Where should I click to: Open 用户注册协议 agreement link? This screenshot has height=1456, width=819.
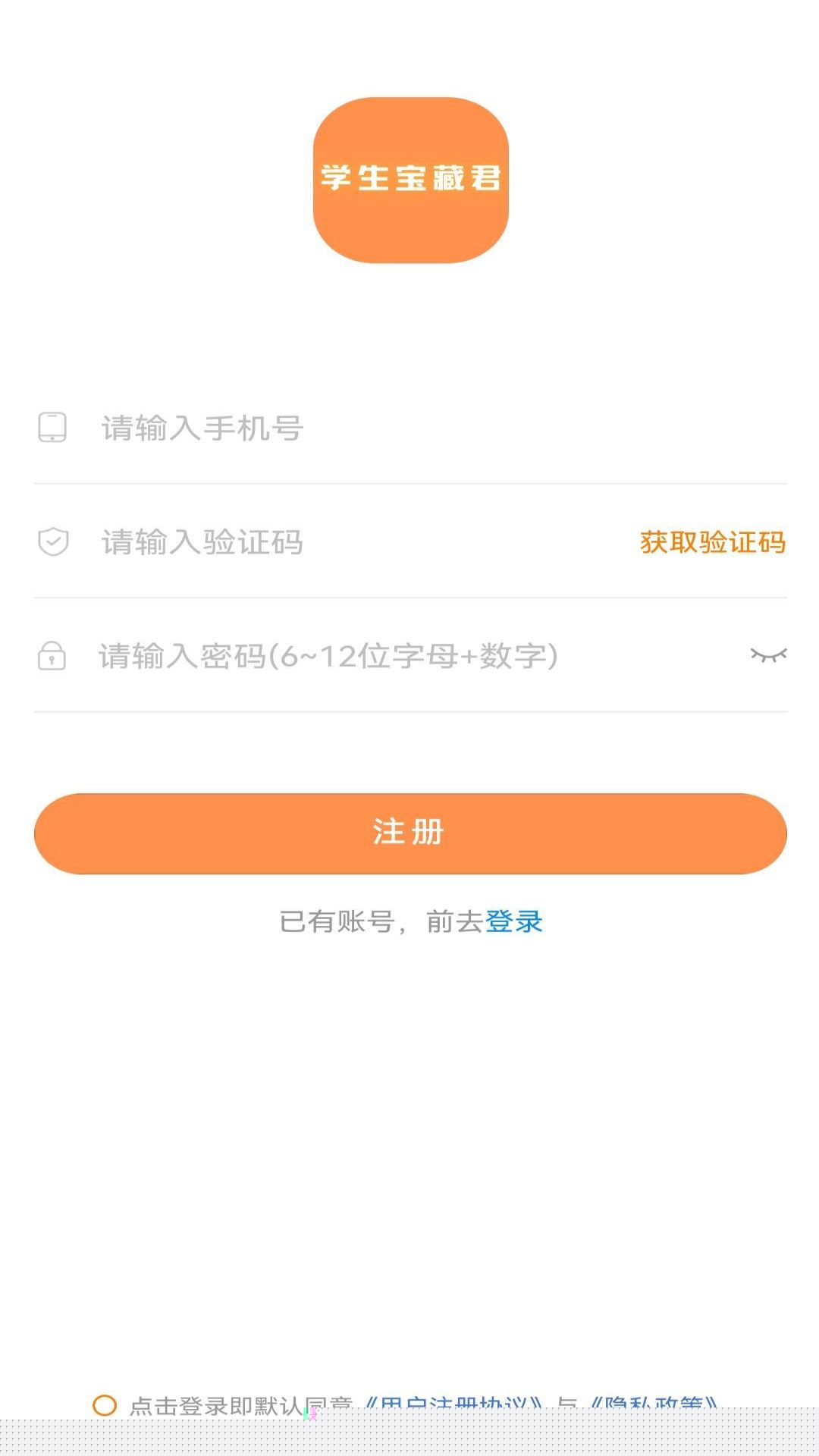pyautogui.click(x=453, y=1404)
